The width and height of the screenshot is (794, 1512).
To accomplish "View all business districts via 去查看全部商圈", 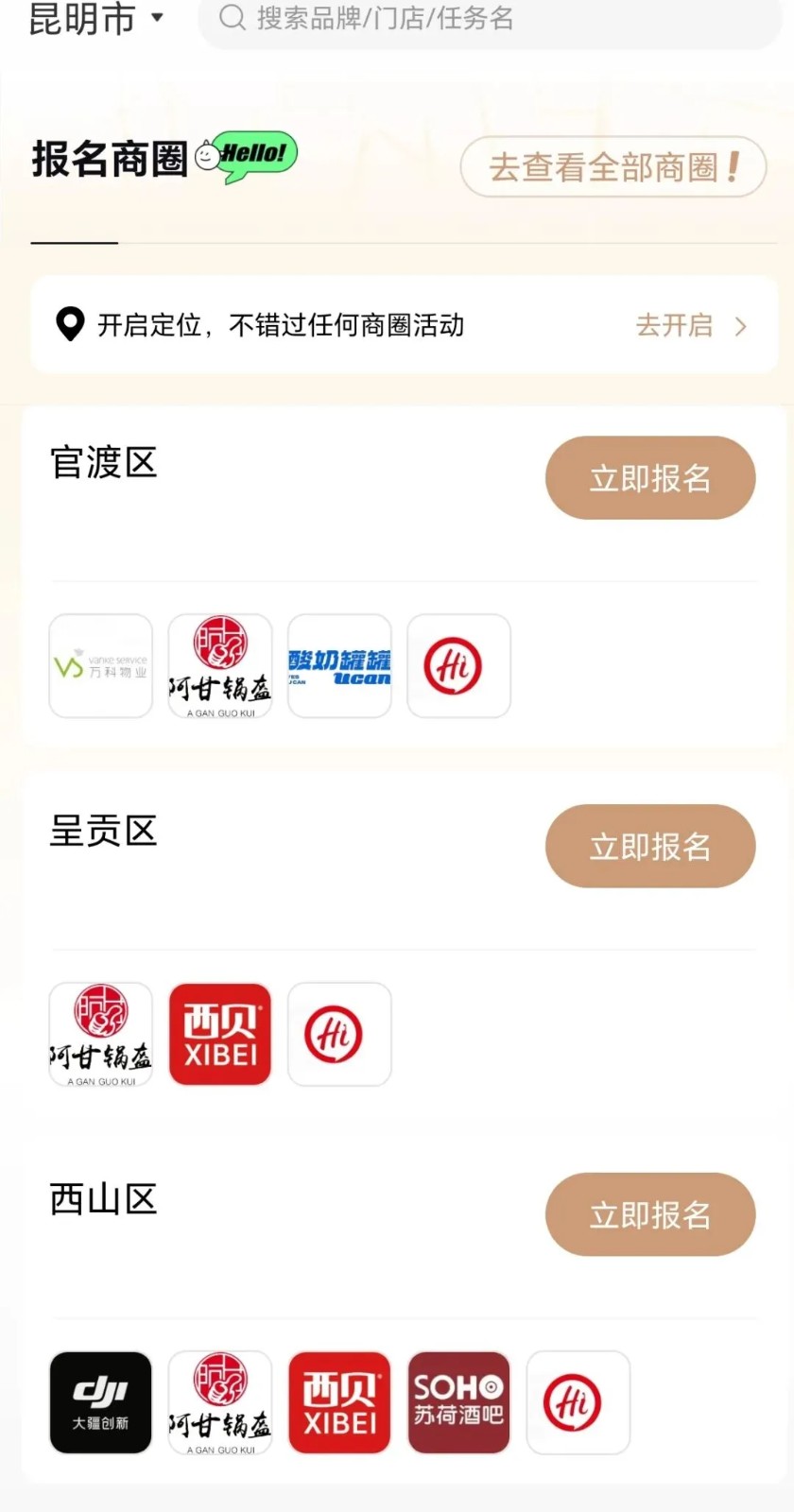I will (613, 167).
